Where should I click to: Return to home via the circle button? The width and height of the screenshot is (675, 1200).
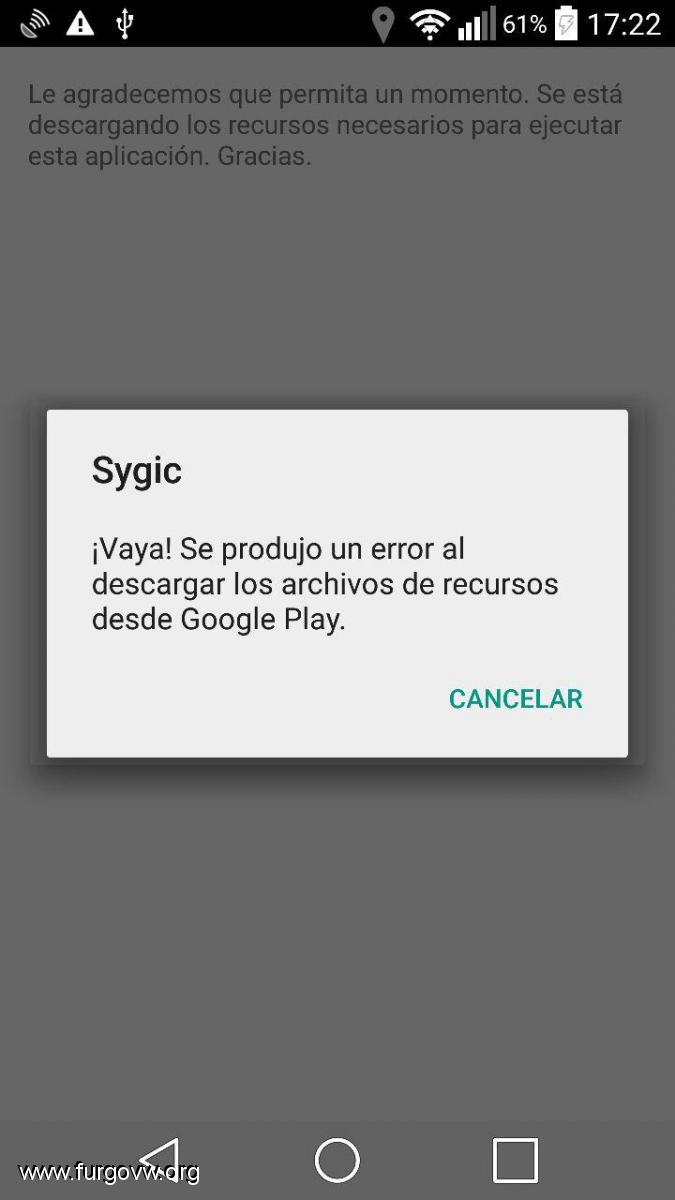337,1160
